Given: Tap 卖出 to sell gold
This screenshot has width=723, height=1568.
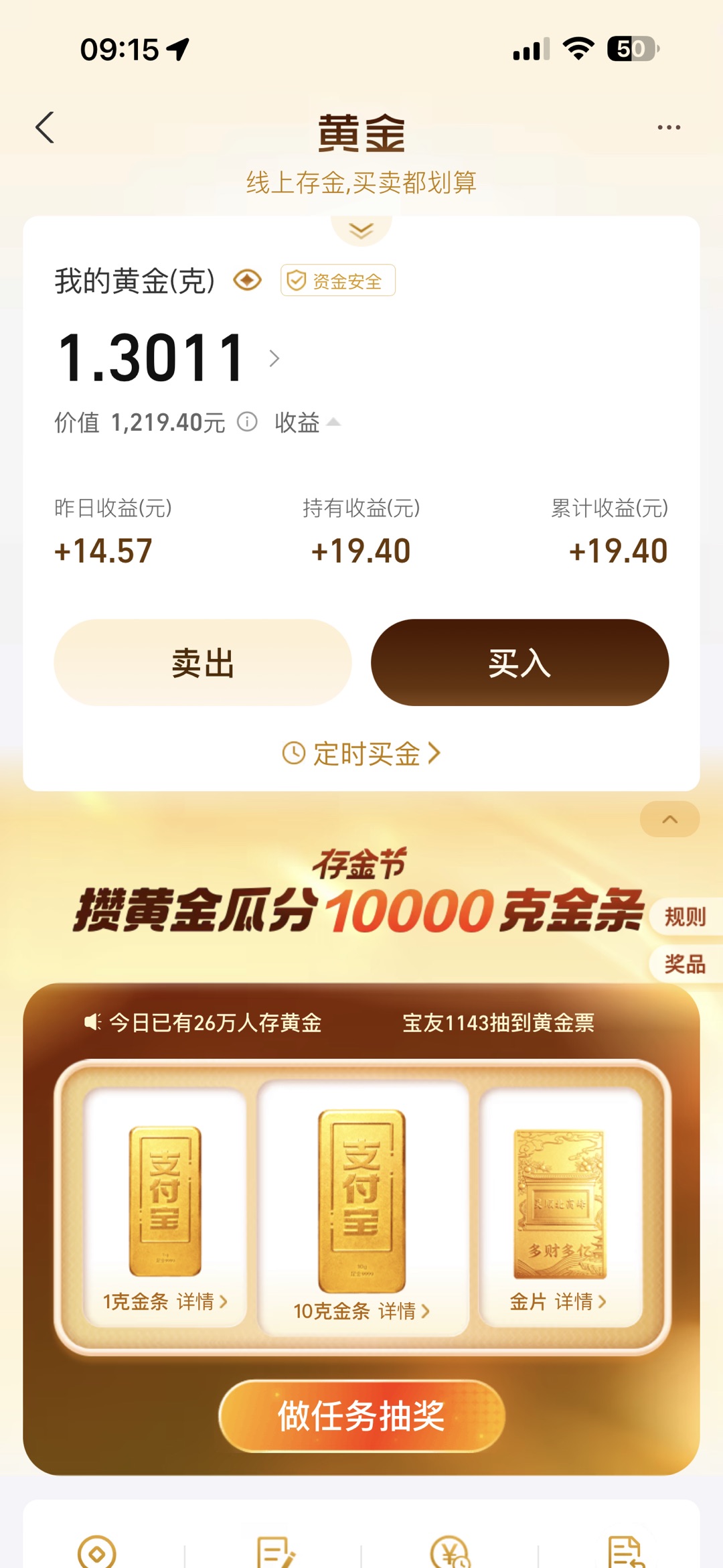Looking at the screenshot, I should click(203, 662).
